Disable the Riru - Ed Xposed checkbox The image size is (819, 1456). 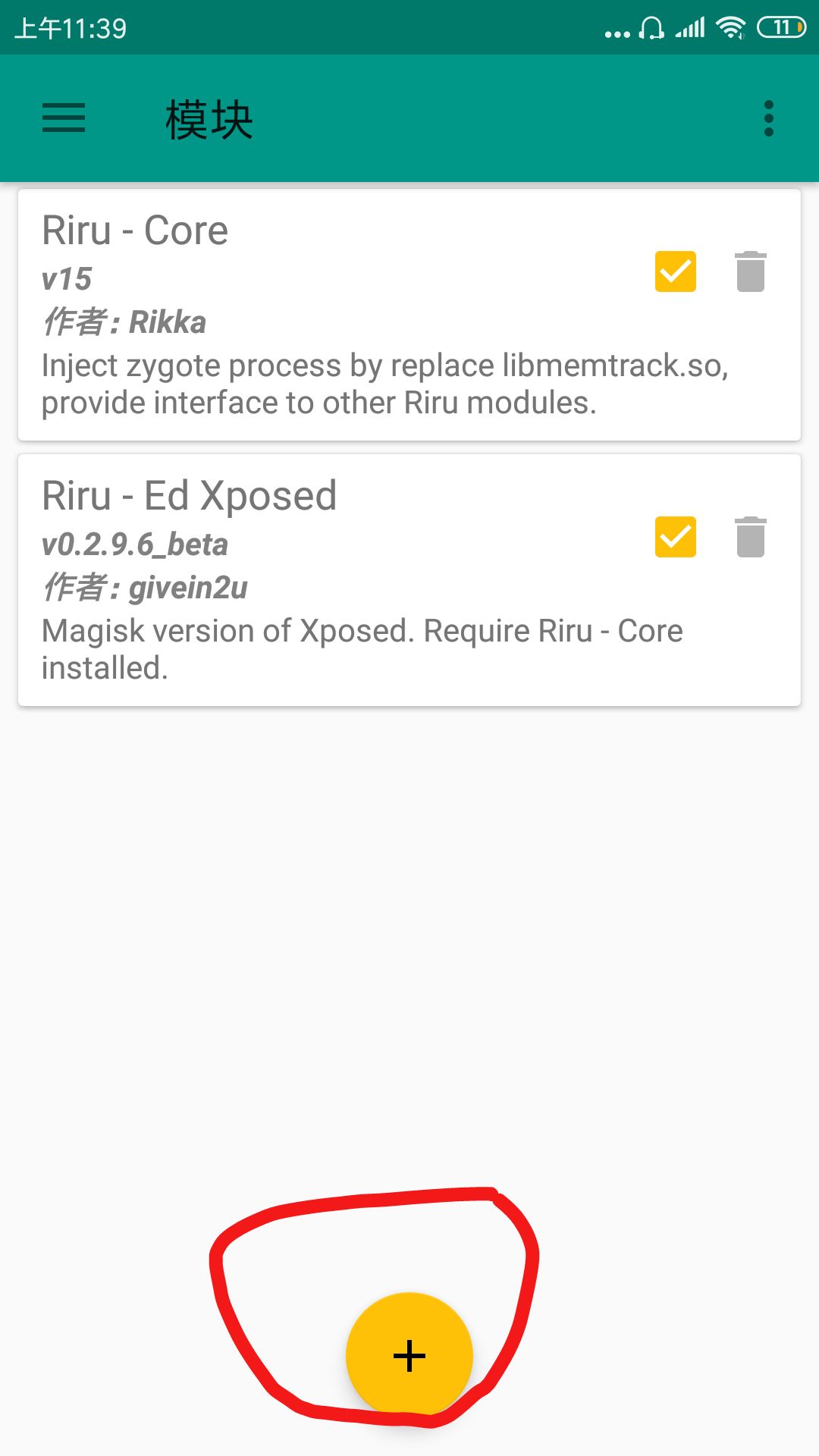676,537
